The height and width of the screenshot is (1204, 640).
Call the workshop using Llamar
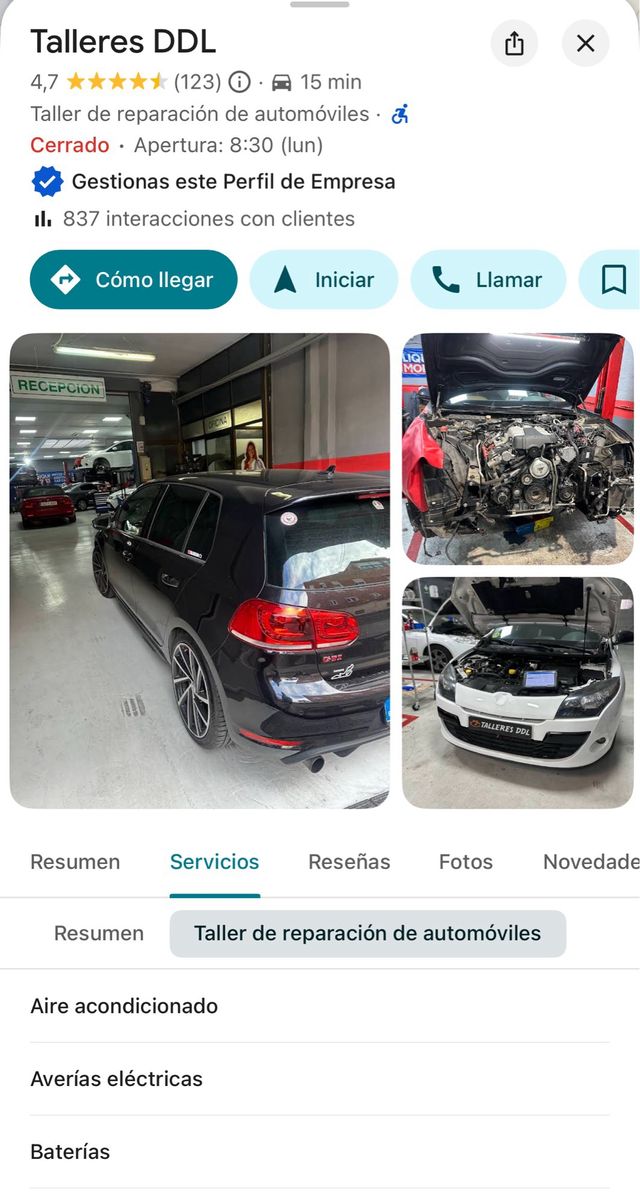point(488,280)
